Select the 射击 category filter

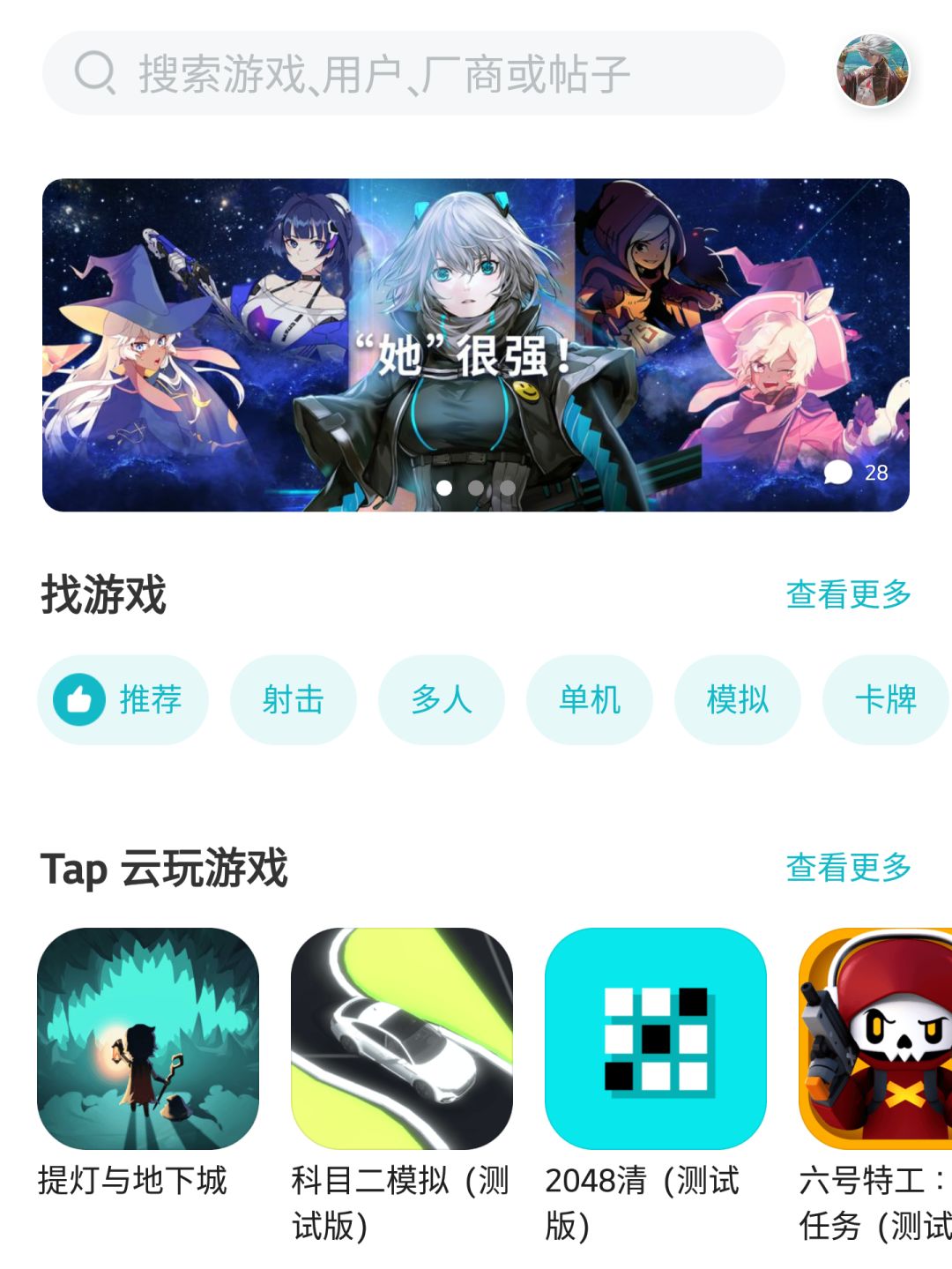293,698
